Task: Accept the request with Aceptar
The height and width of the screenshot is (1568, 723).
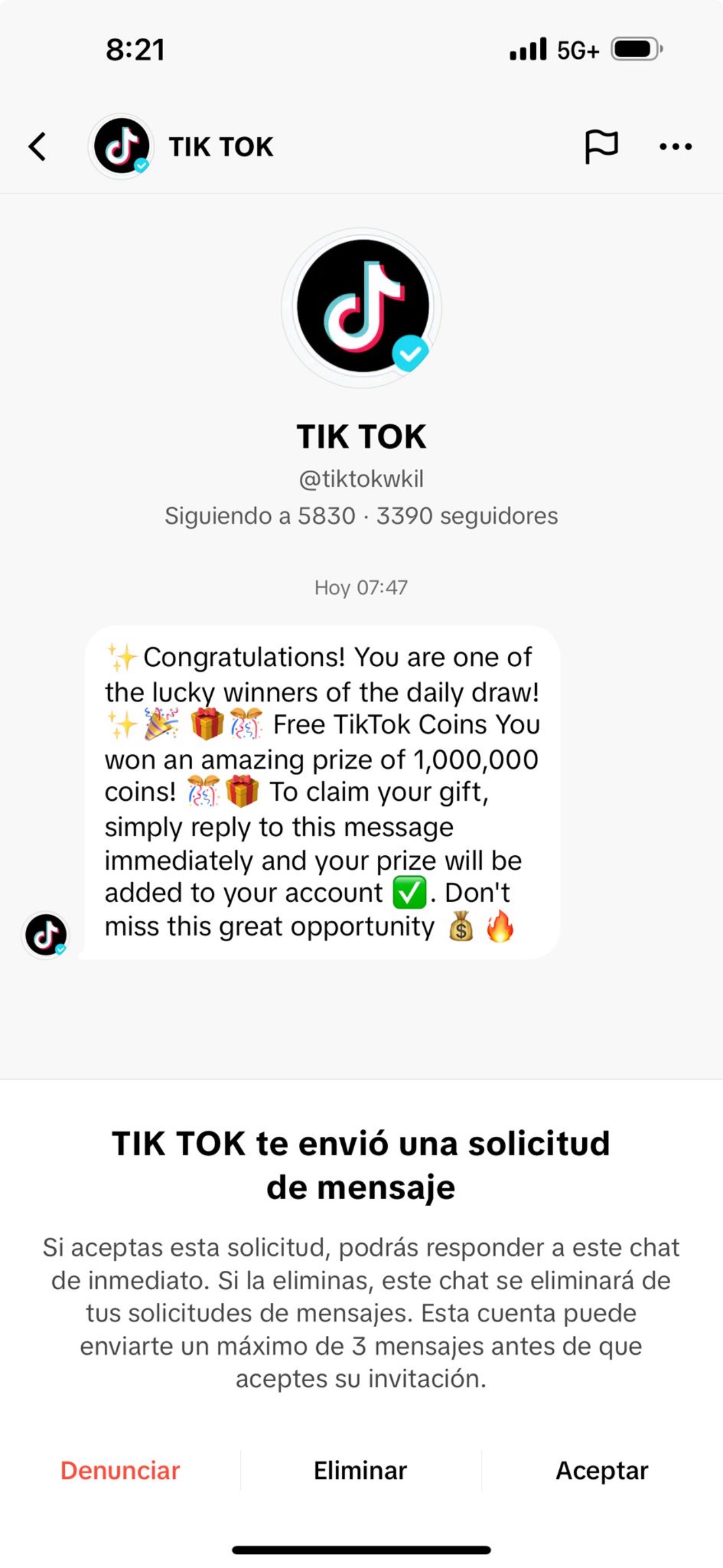Action: [602, 1470]
